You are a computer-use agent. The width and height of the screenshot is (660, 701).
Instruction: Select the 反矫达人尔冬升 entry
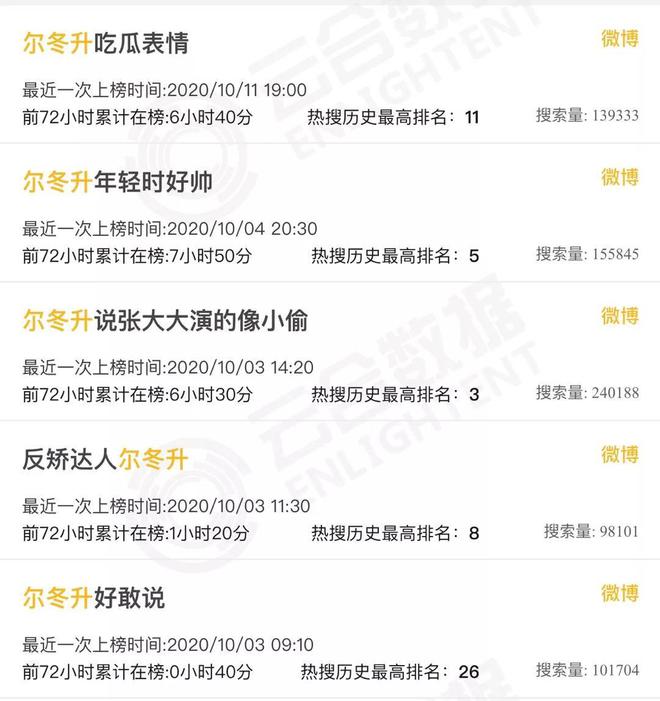pyautogui.click(x=105, y=460)
